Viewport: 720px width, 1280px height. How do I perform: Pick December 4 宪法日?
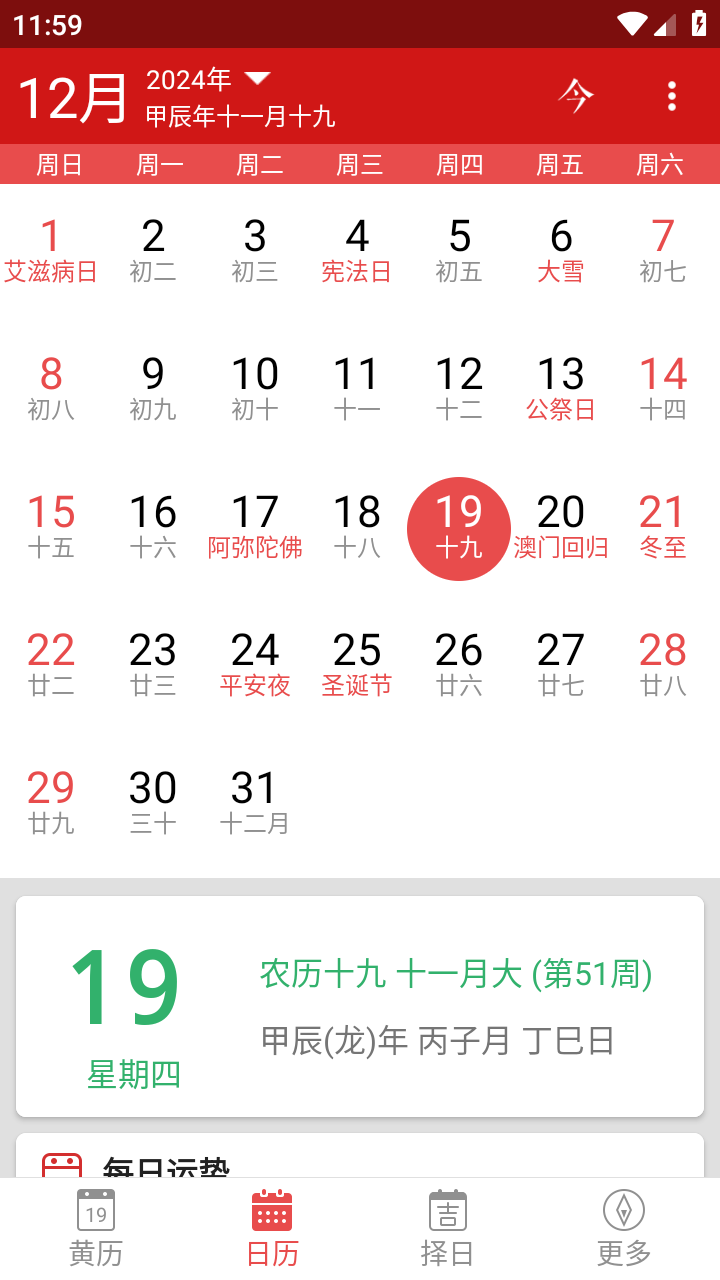click(357, 251)
